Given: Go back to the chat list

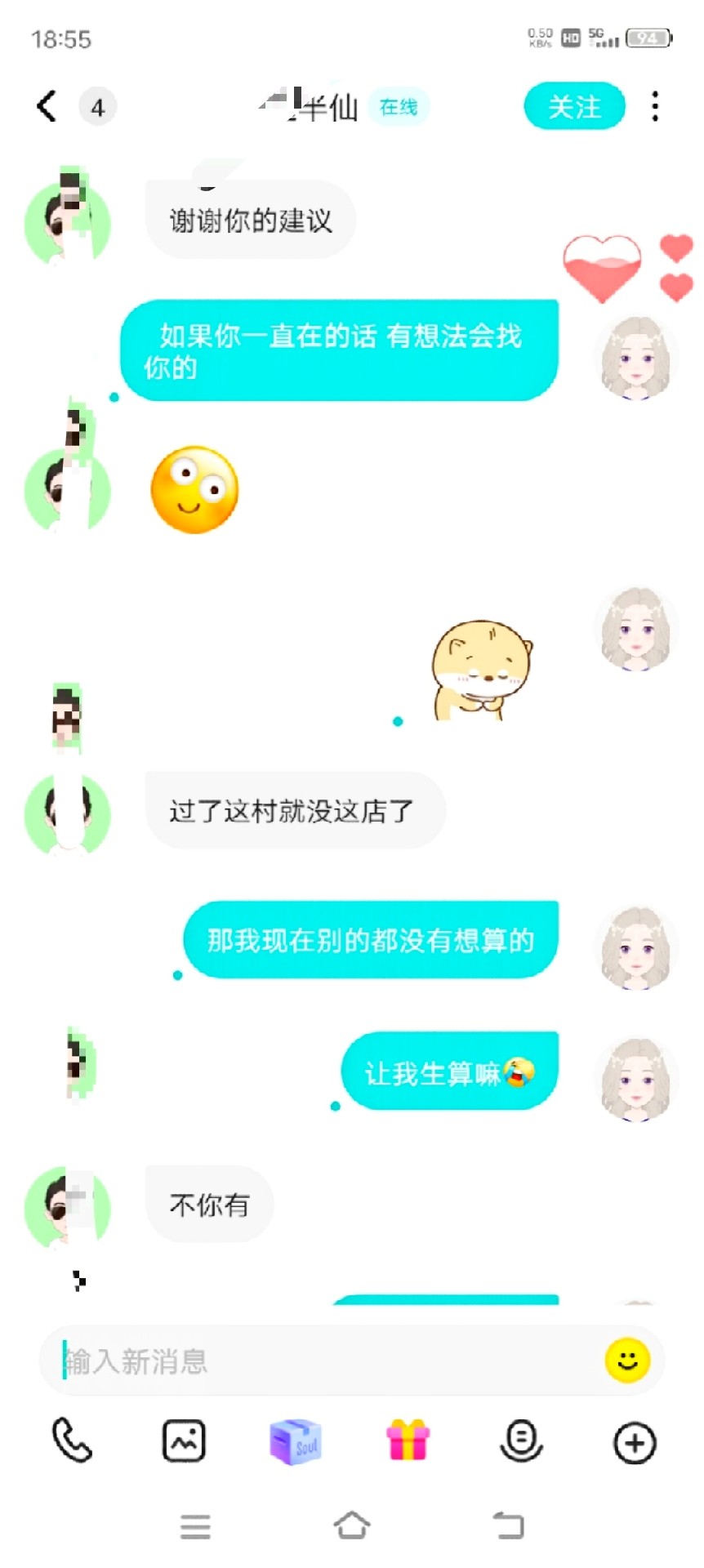Looking at the screenshot, I should click(x=47, y=107).
